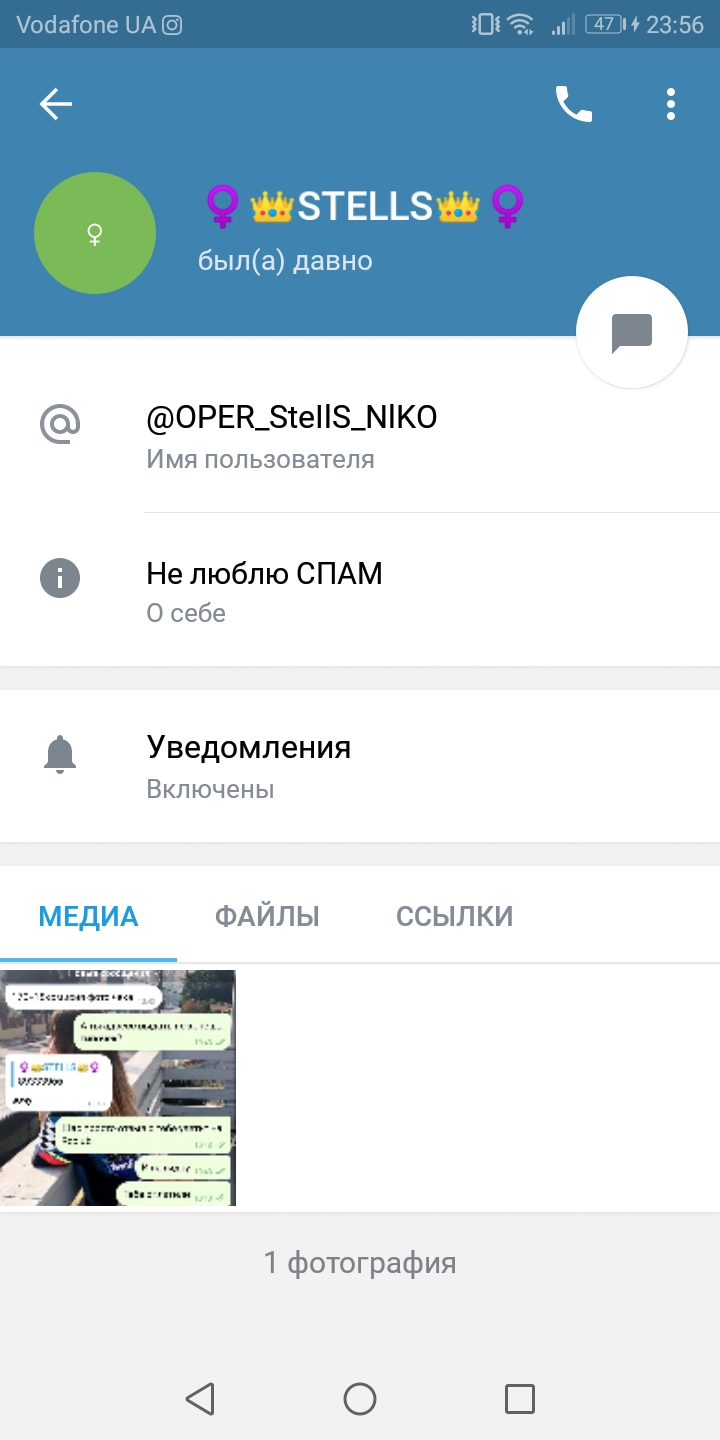Switch to the Медиа tab

coord(88,915)
